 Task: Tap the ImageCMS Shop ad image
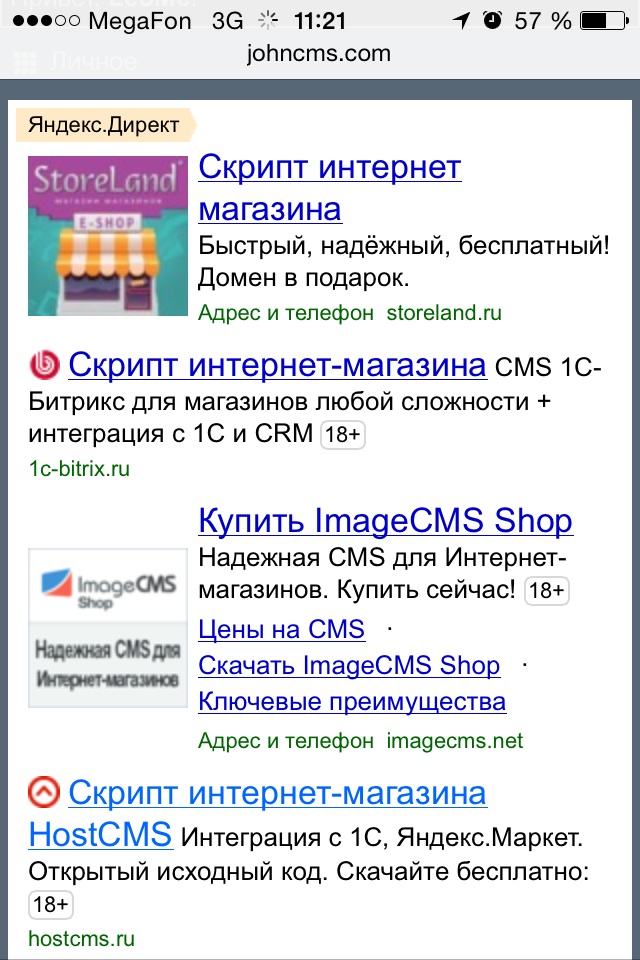coord(108,628)
